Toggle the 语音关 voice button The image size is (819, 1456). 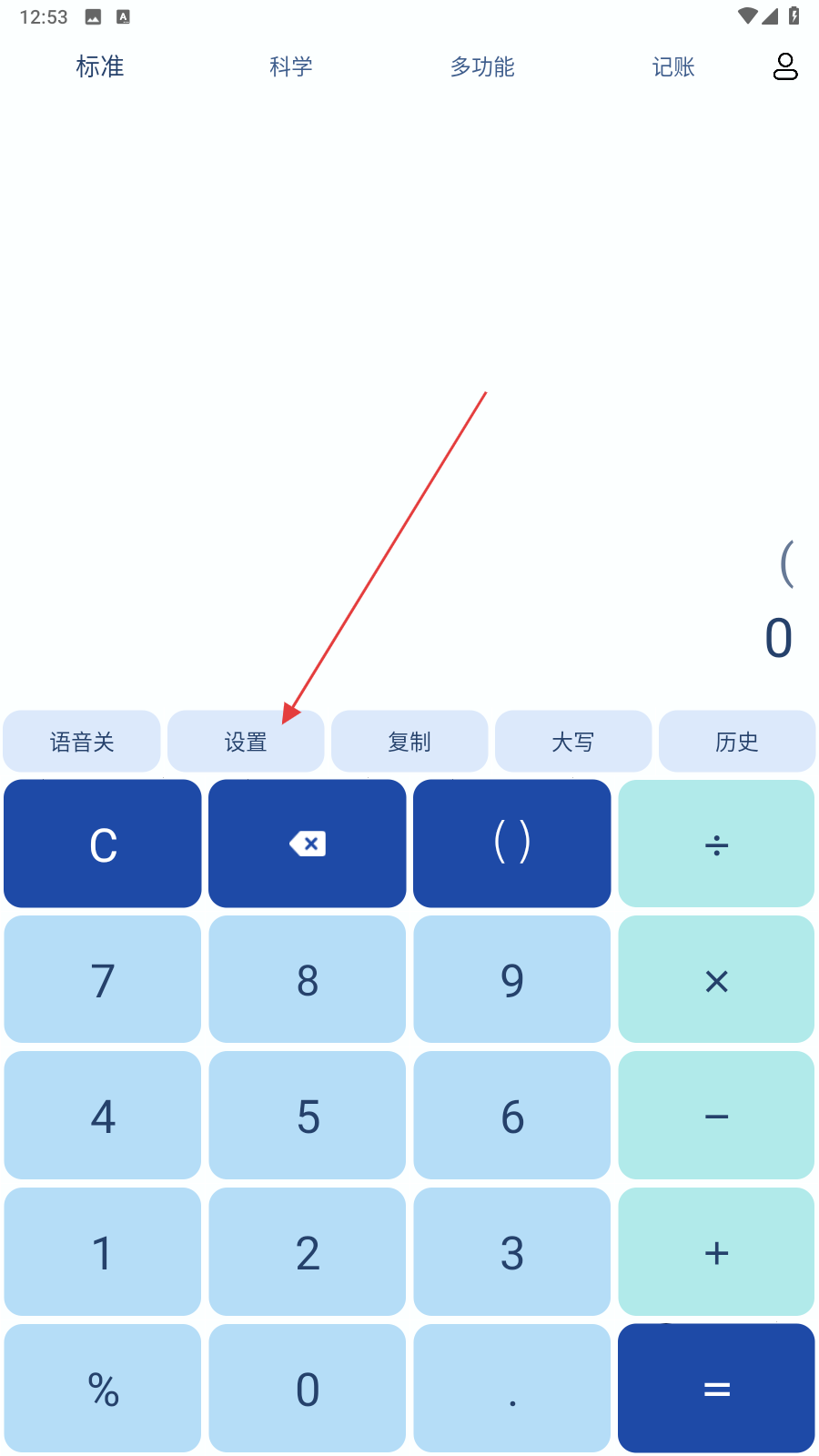82,742
